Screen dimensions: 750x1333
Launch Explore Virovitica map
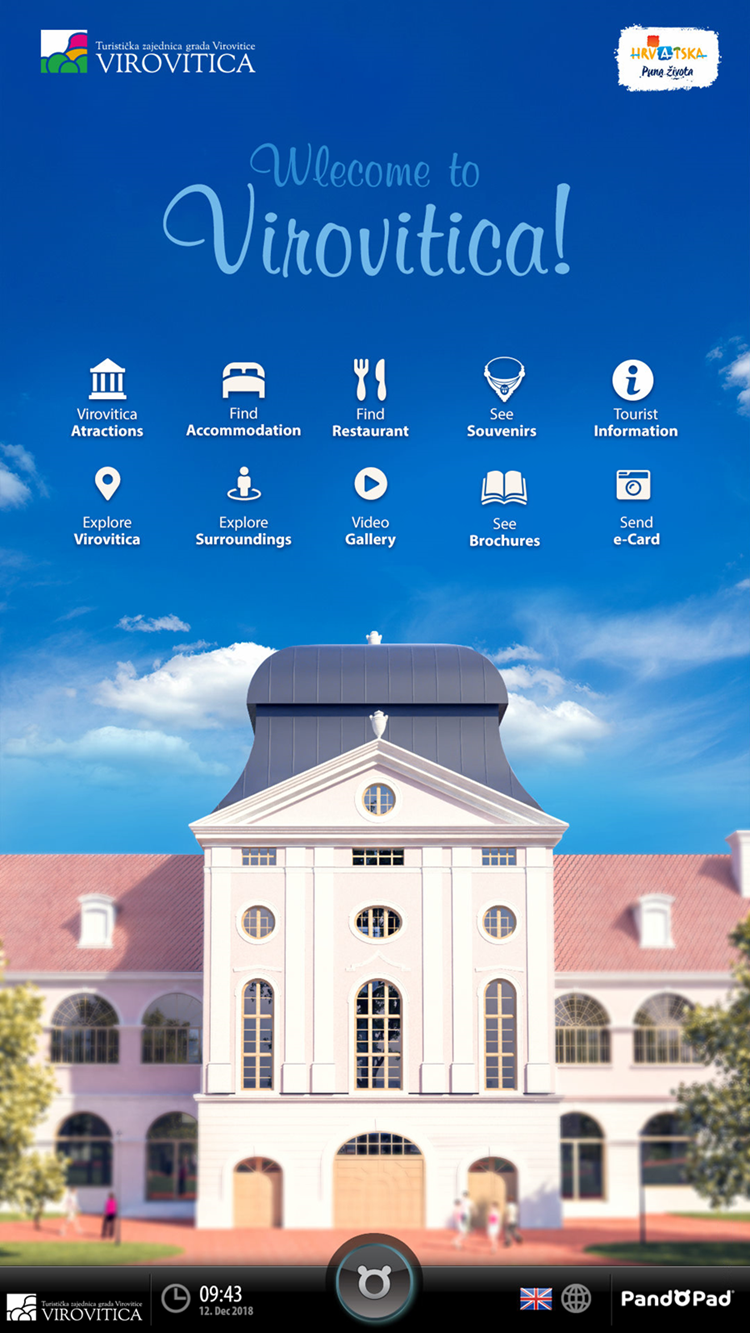pyautogui.click(x=107, y=506)
